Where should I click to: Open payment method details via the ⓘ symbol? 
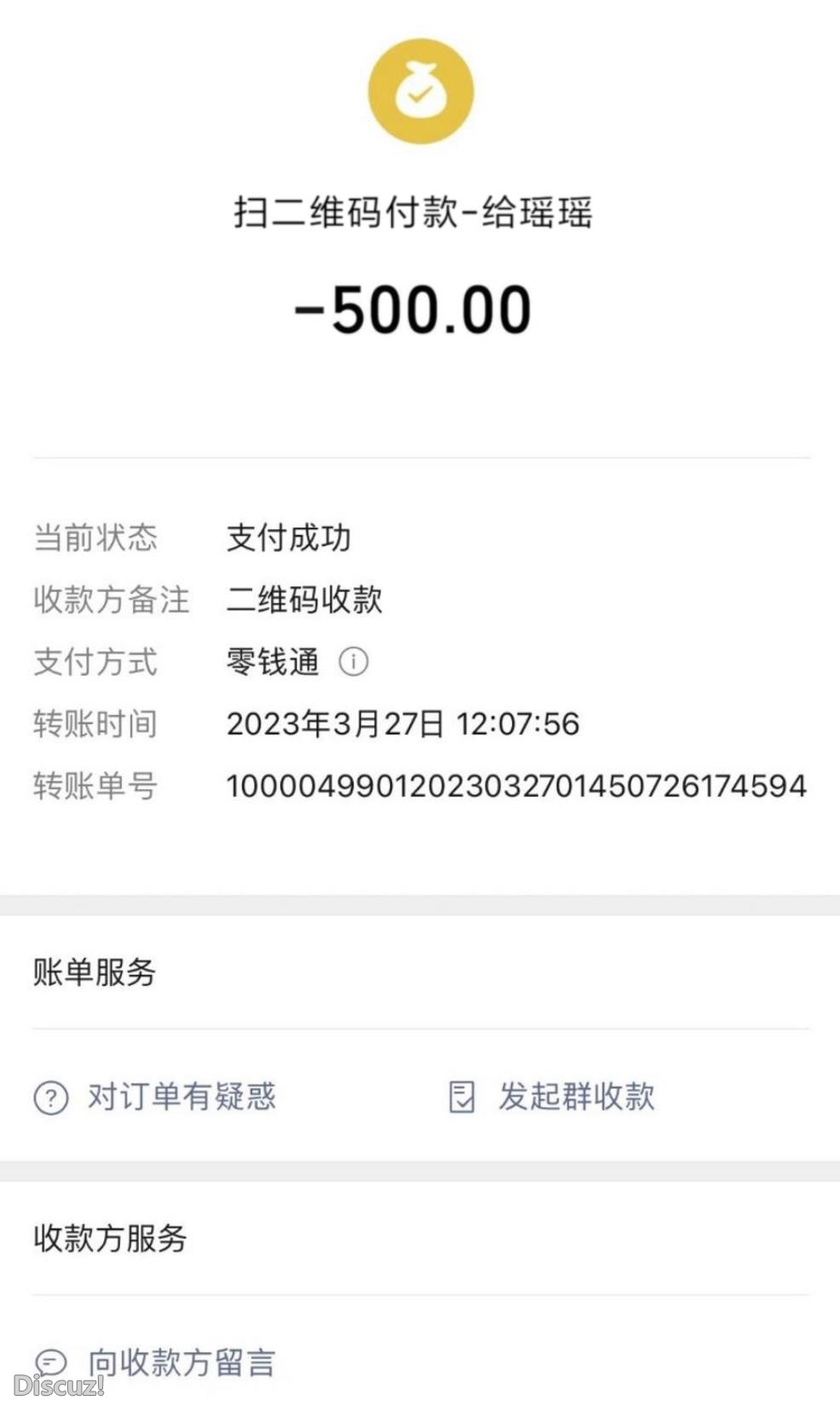(354, 663)
